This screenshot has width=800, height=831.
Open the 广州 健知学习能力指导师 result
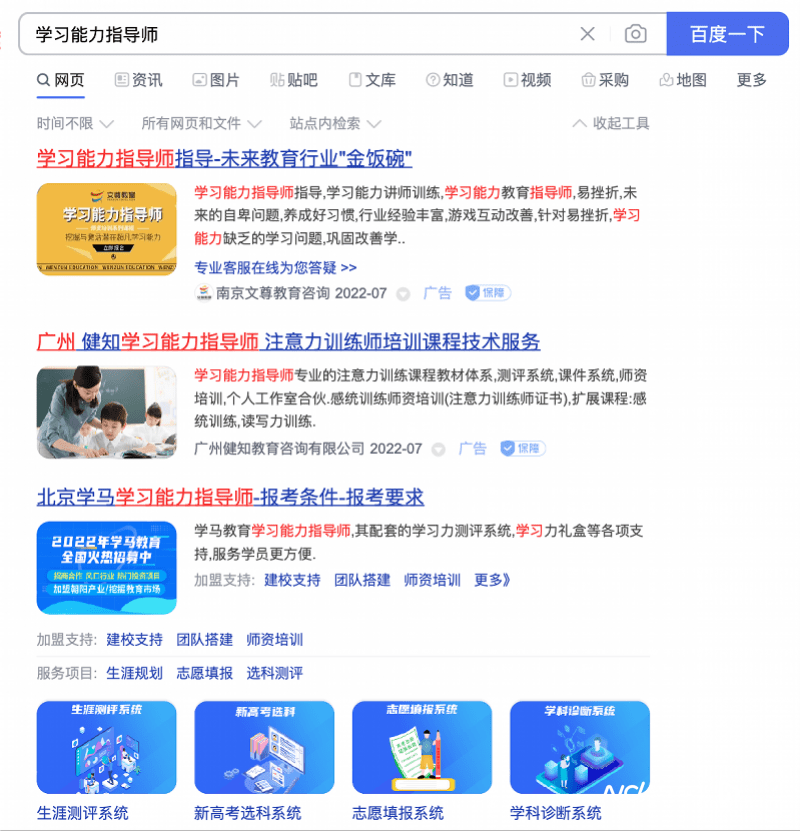tap(288, 341)
